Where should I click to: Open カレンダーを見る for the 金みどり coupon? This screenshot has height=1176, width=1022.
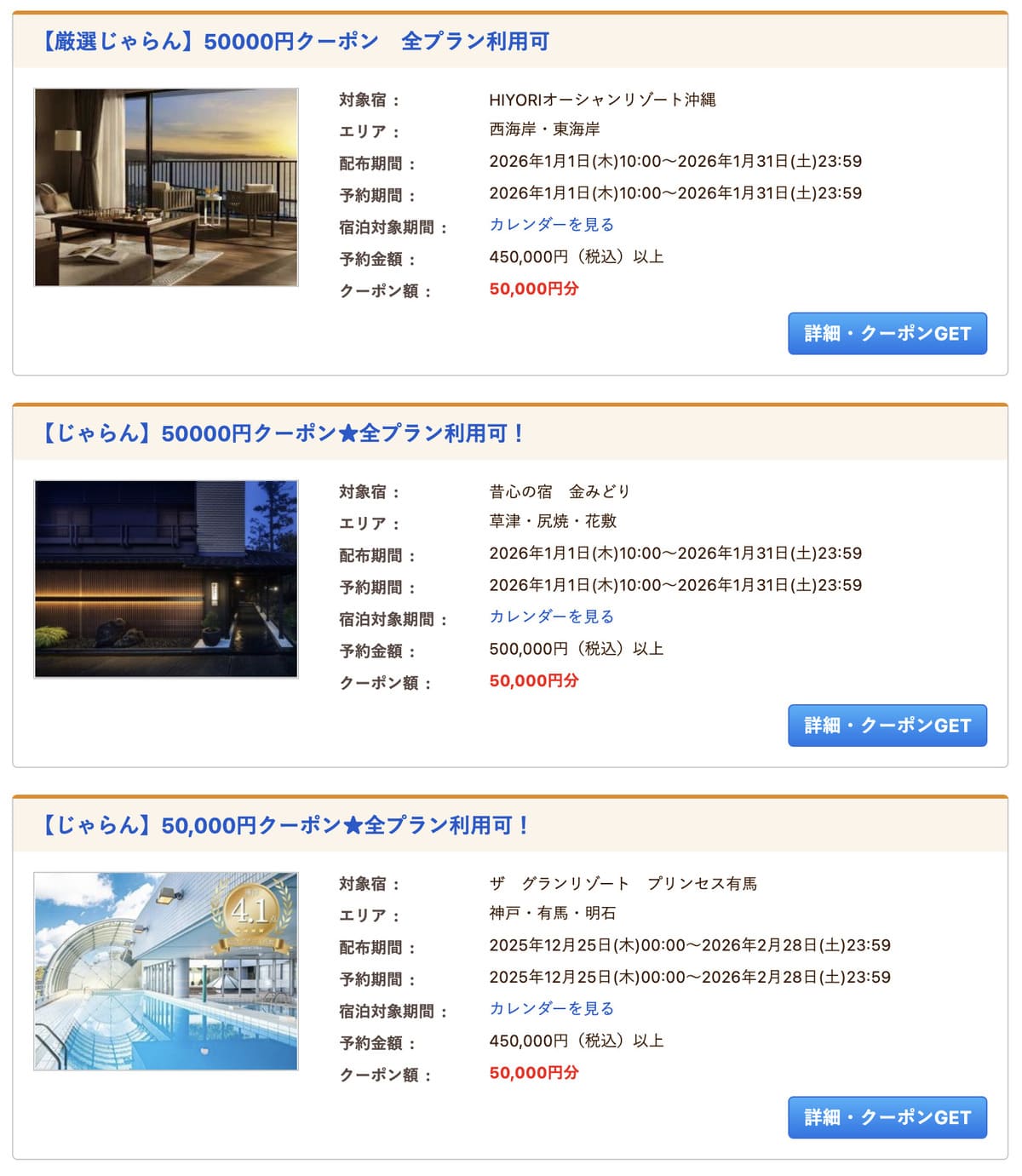(x=551, y=617)
